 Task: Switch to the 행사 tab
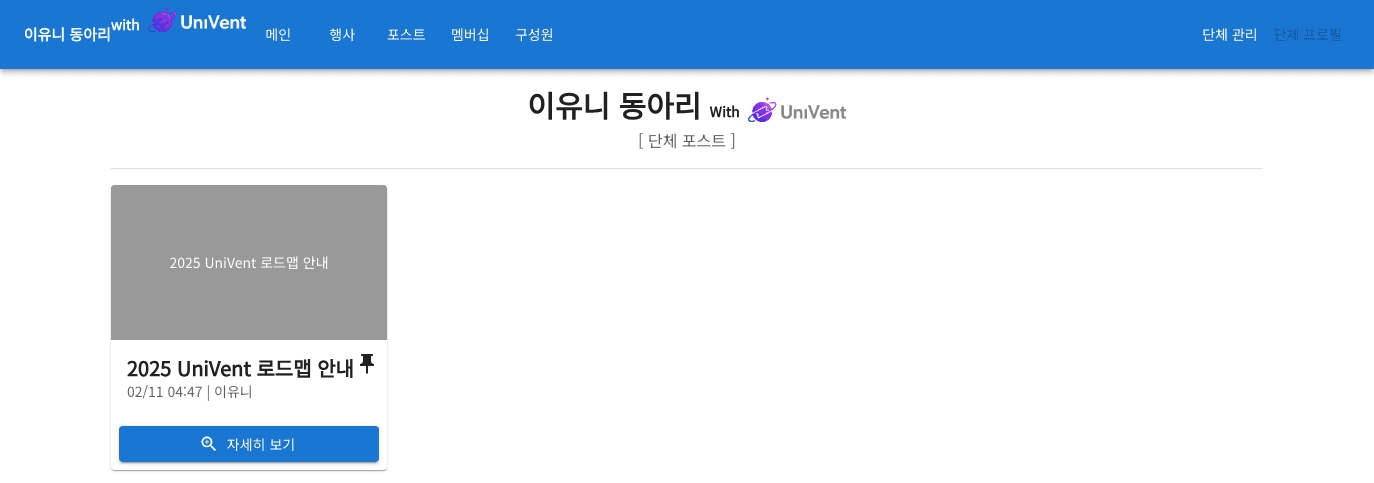click(x=342, y=35)
